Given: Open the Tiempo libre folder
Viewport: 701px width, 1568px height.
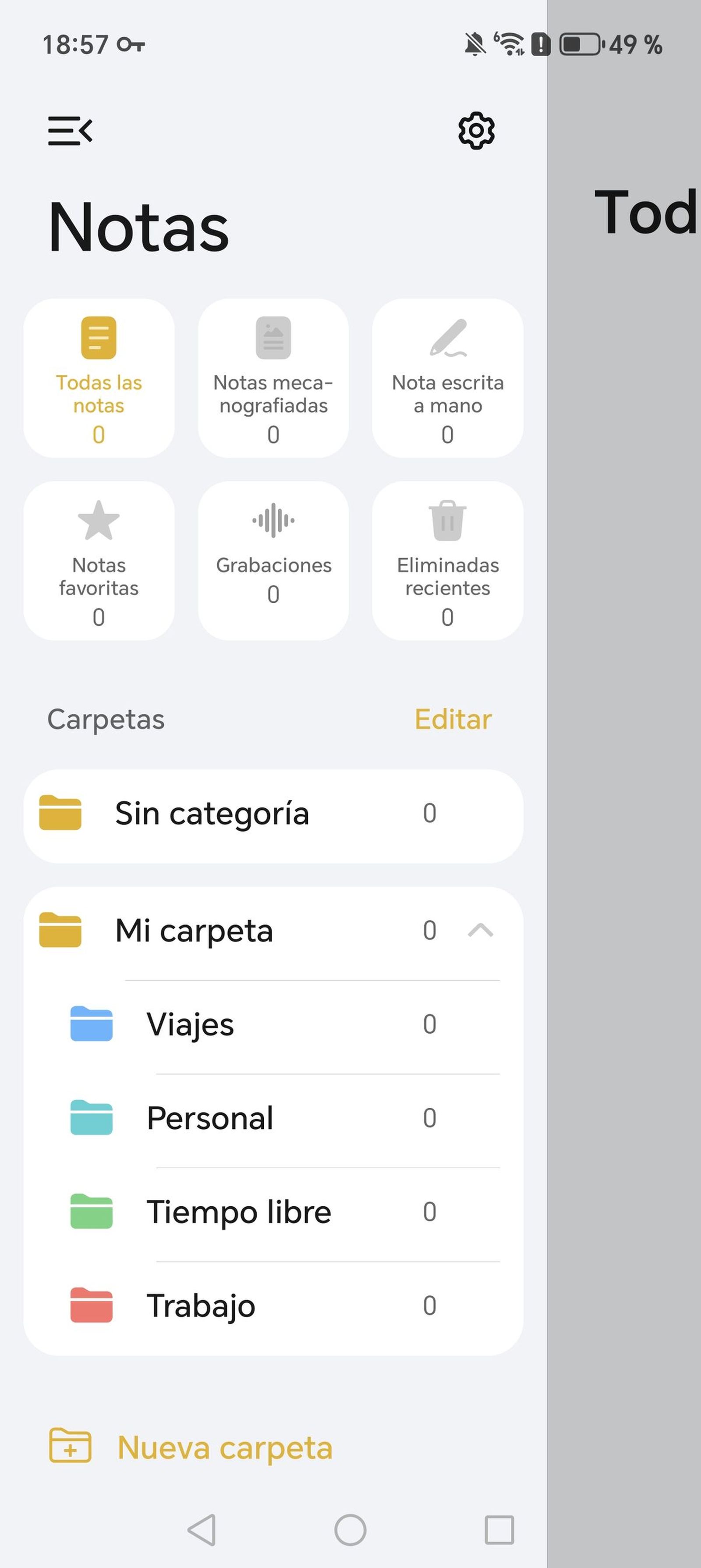Looking at the screenshot, I should coord(238,1211).
